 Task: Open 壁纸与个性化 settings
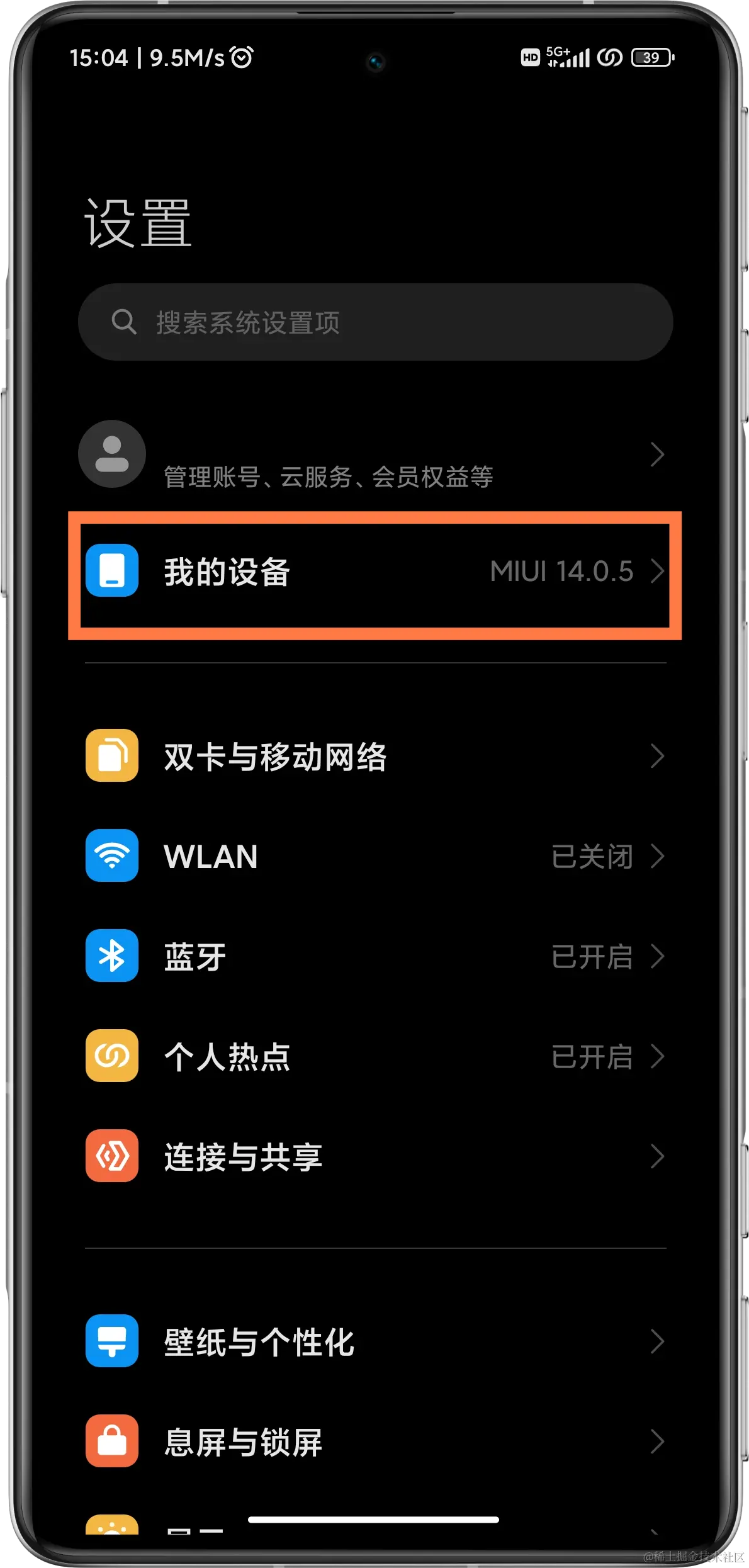(375, 1341)
